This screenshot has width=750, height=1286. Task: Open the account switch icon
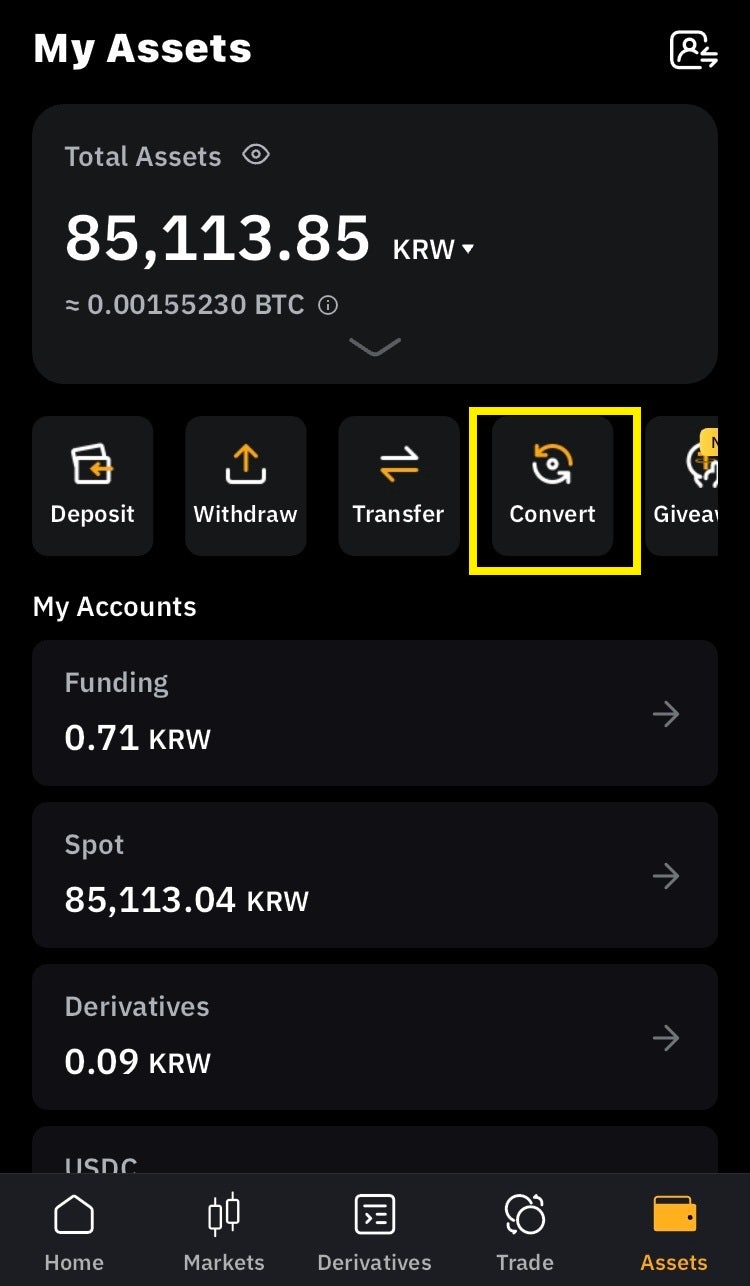(x=694, y=49)
